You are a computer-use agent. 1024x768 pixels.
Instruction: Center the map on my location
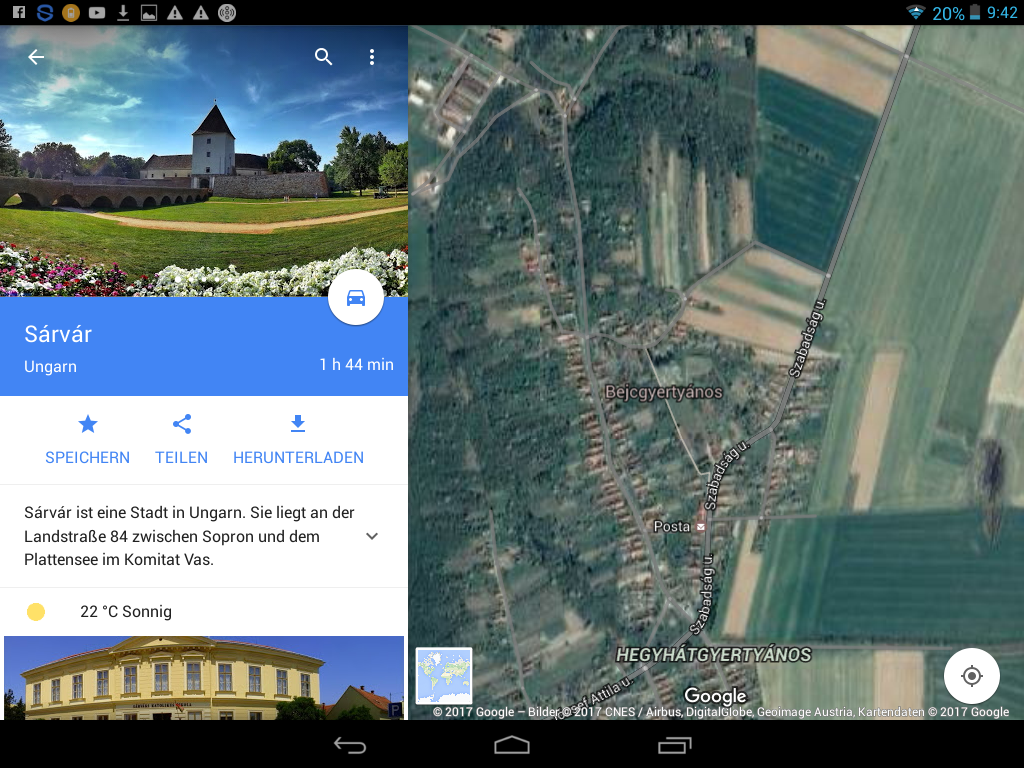click(971, 676)
